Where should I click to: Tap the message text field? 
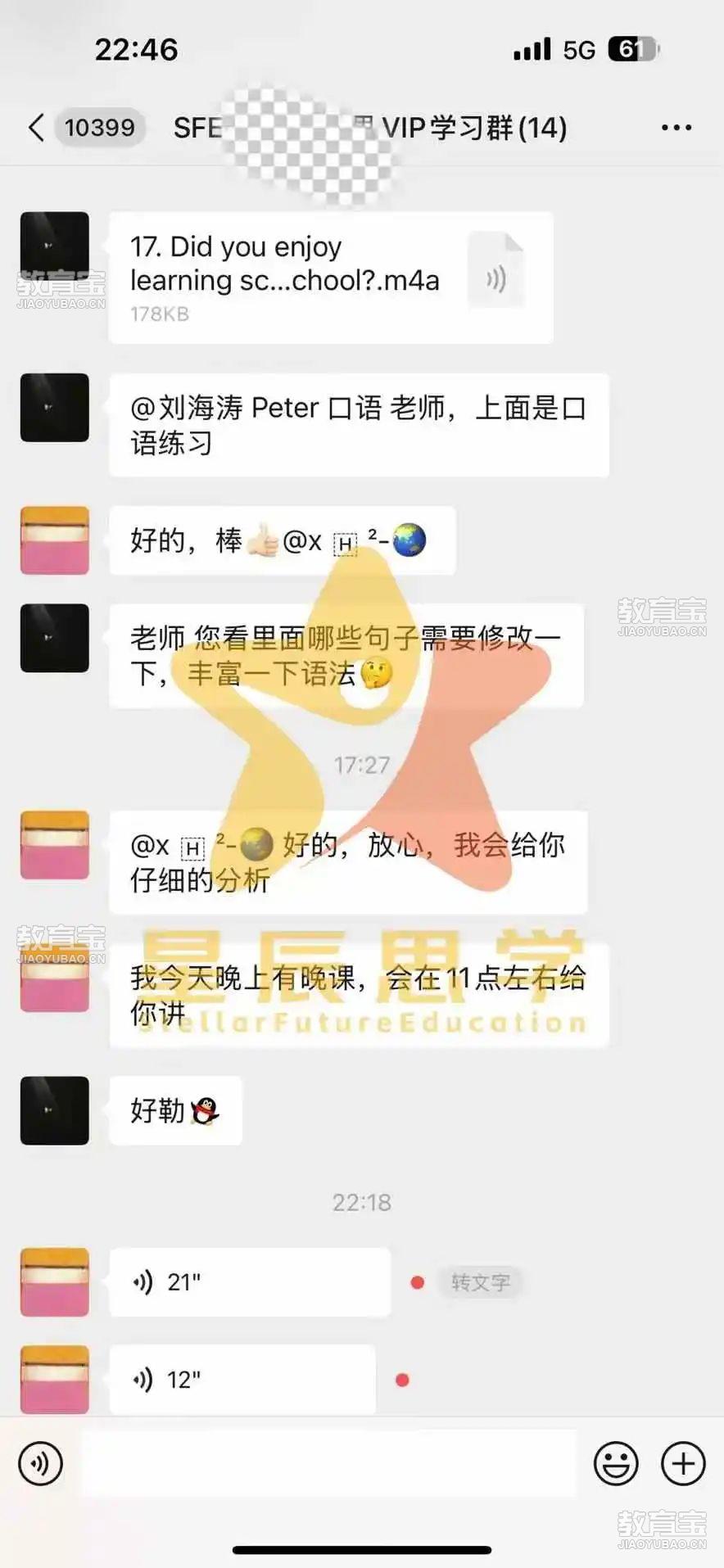[x=328, y=1463]
